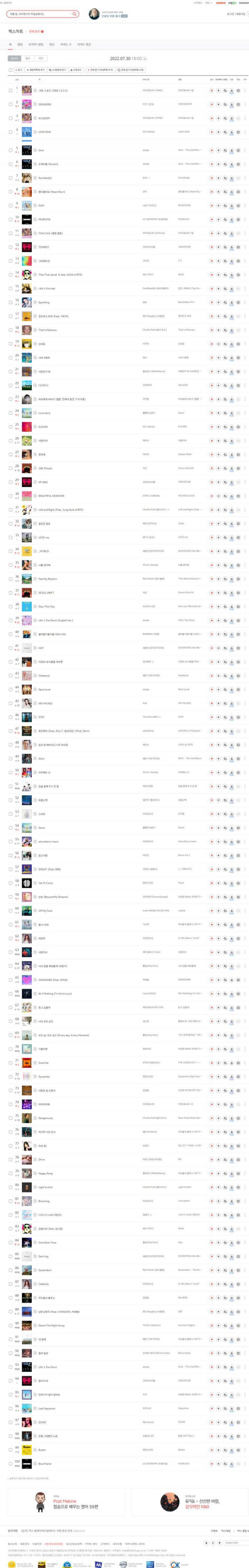
Task: Switch to the 영상 chart tab
Action: coord(51,44)
